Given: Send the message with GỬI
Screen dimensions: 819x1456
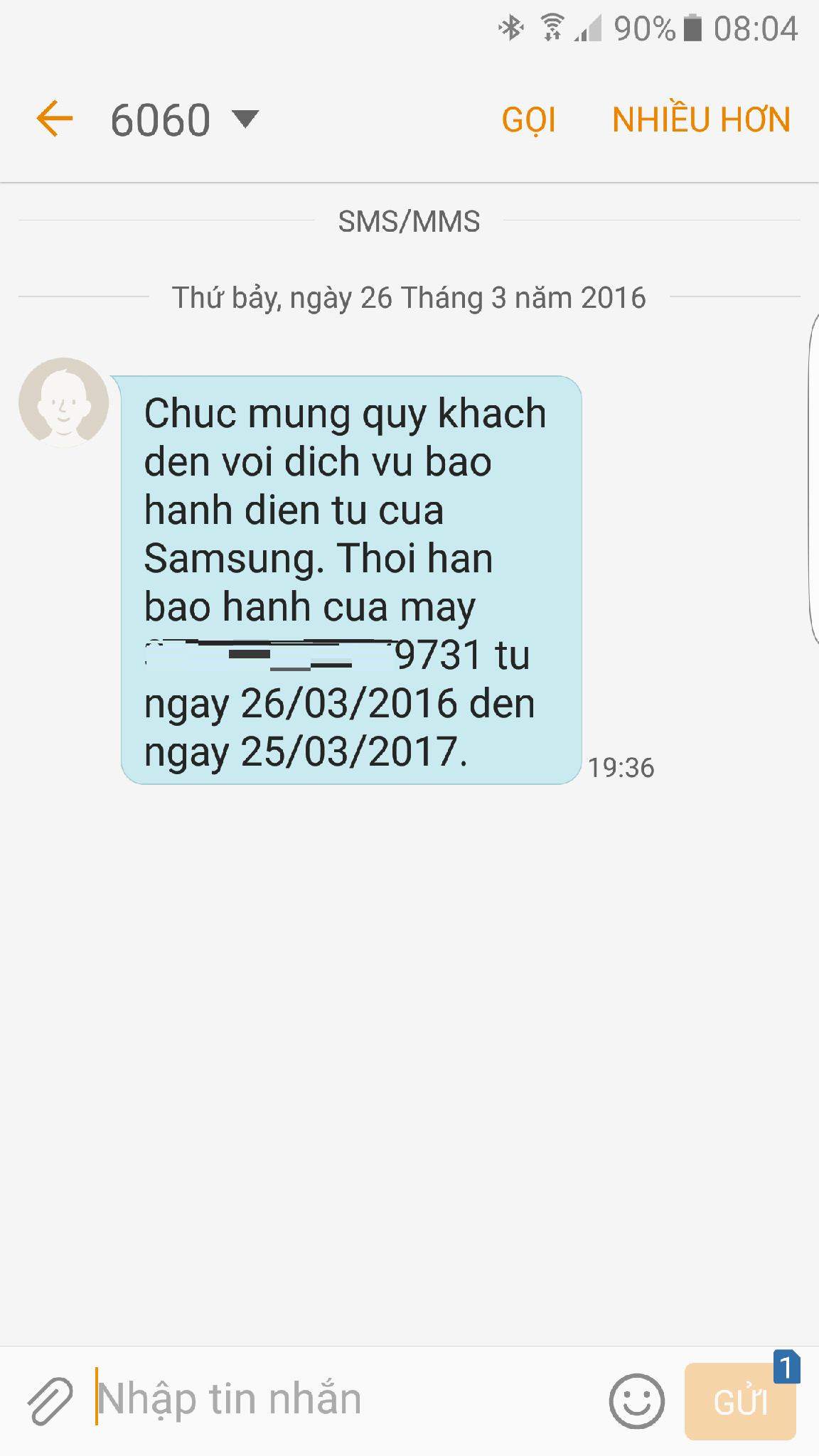Looking at the screenshot, I should click(x=740, y=1402).
